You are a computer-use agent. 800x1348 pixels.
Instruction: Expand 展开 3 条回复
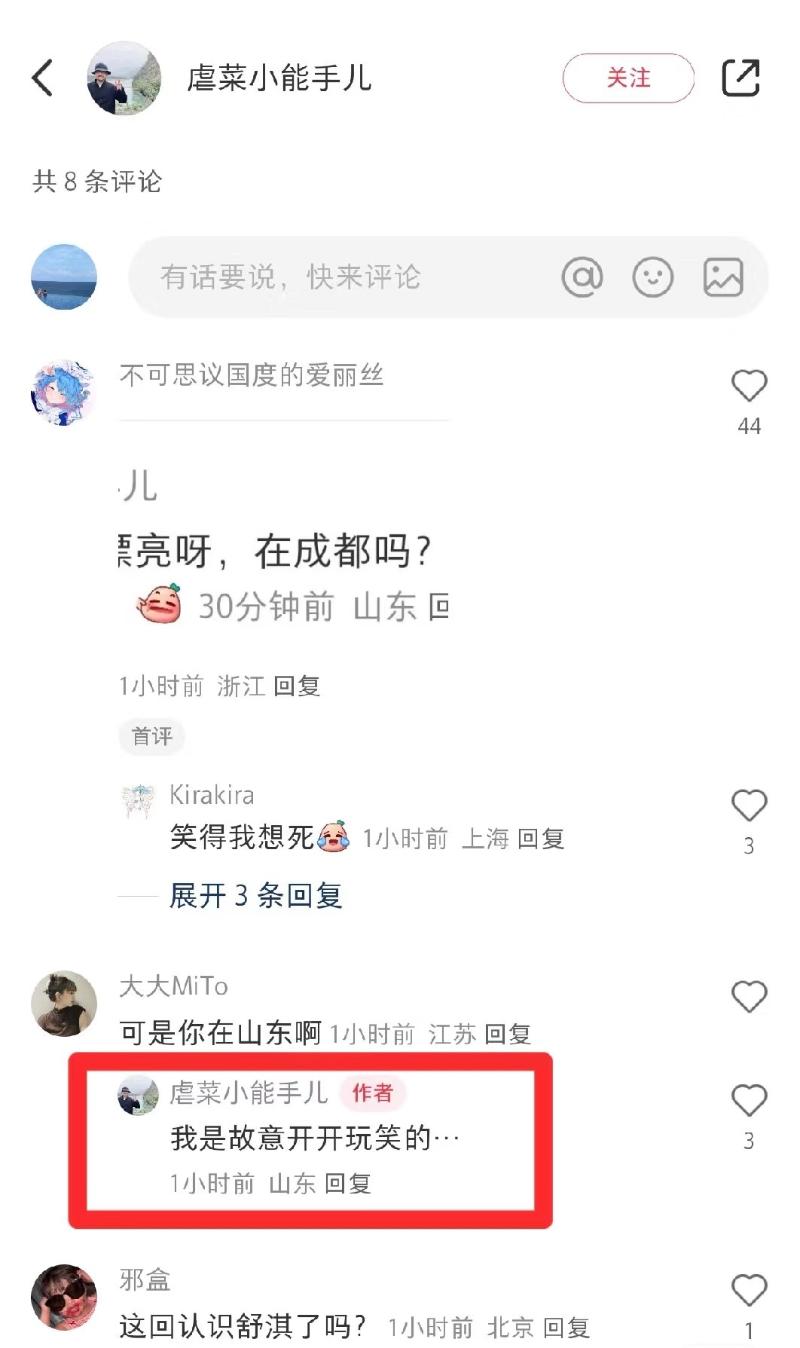pos(256,895)
